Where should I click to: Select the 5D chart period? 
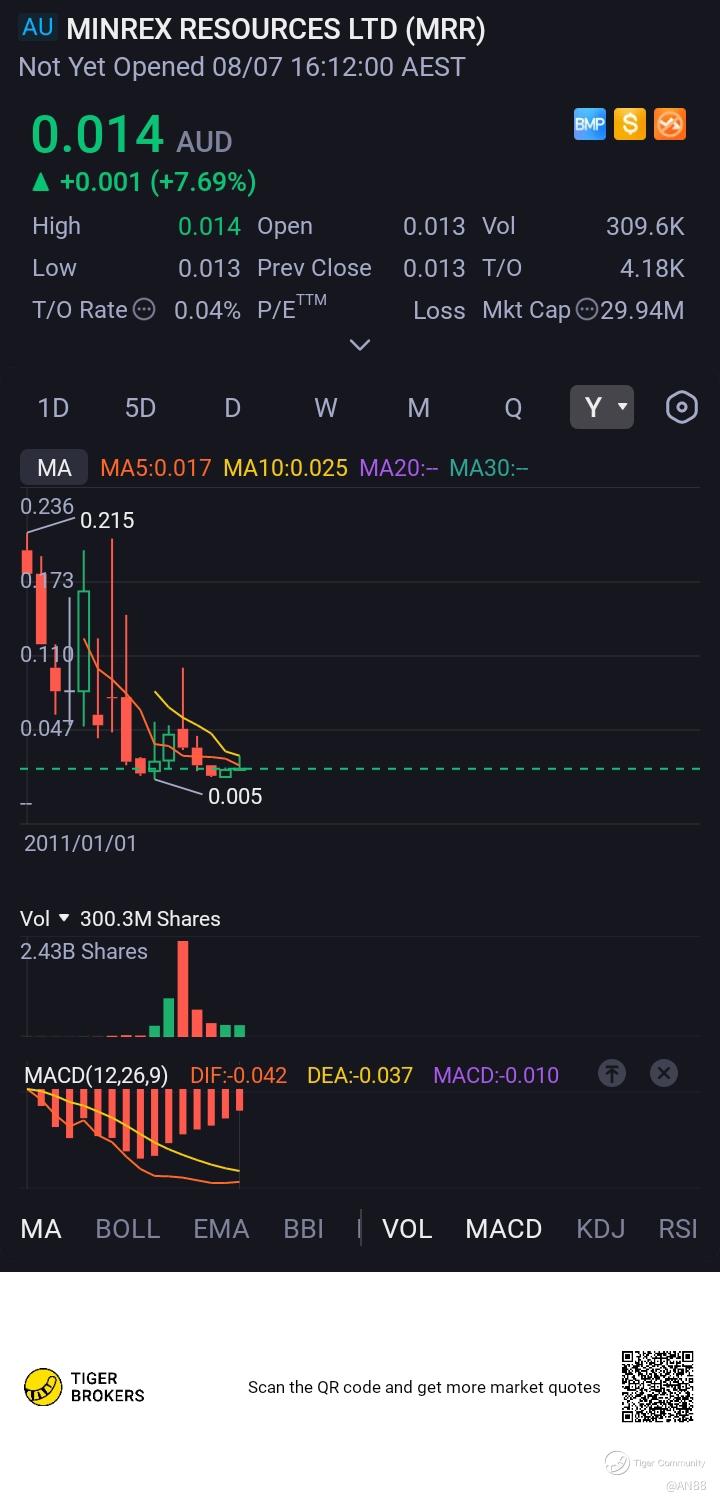140,408
